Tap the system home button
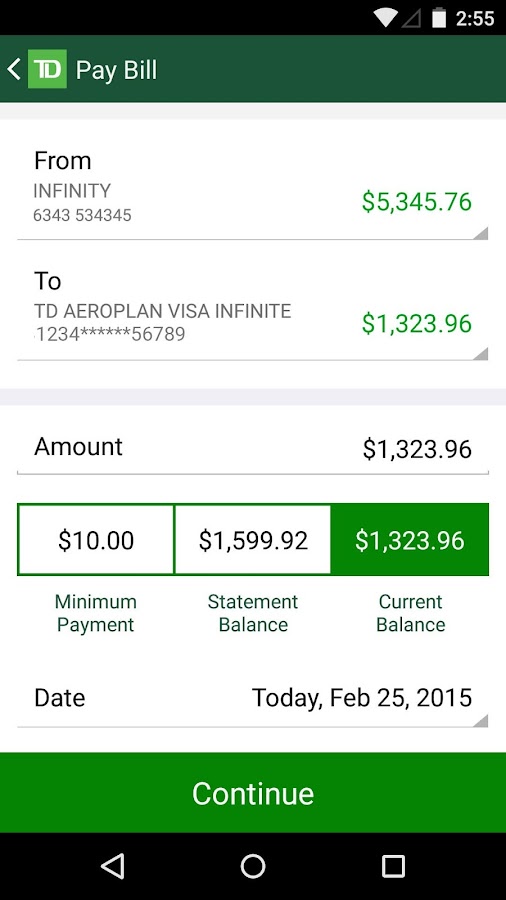 tap(253, 866)
